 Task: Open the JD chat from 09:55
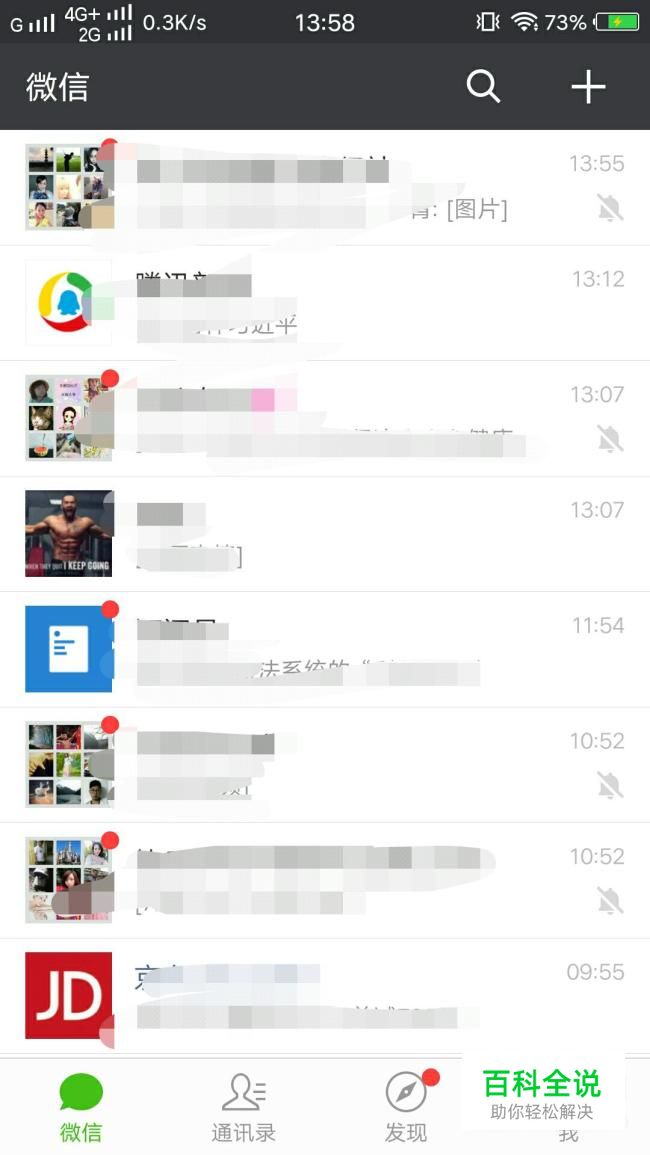325,996
